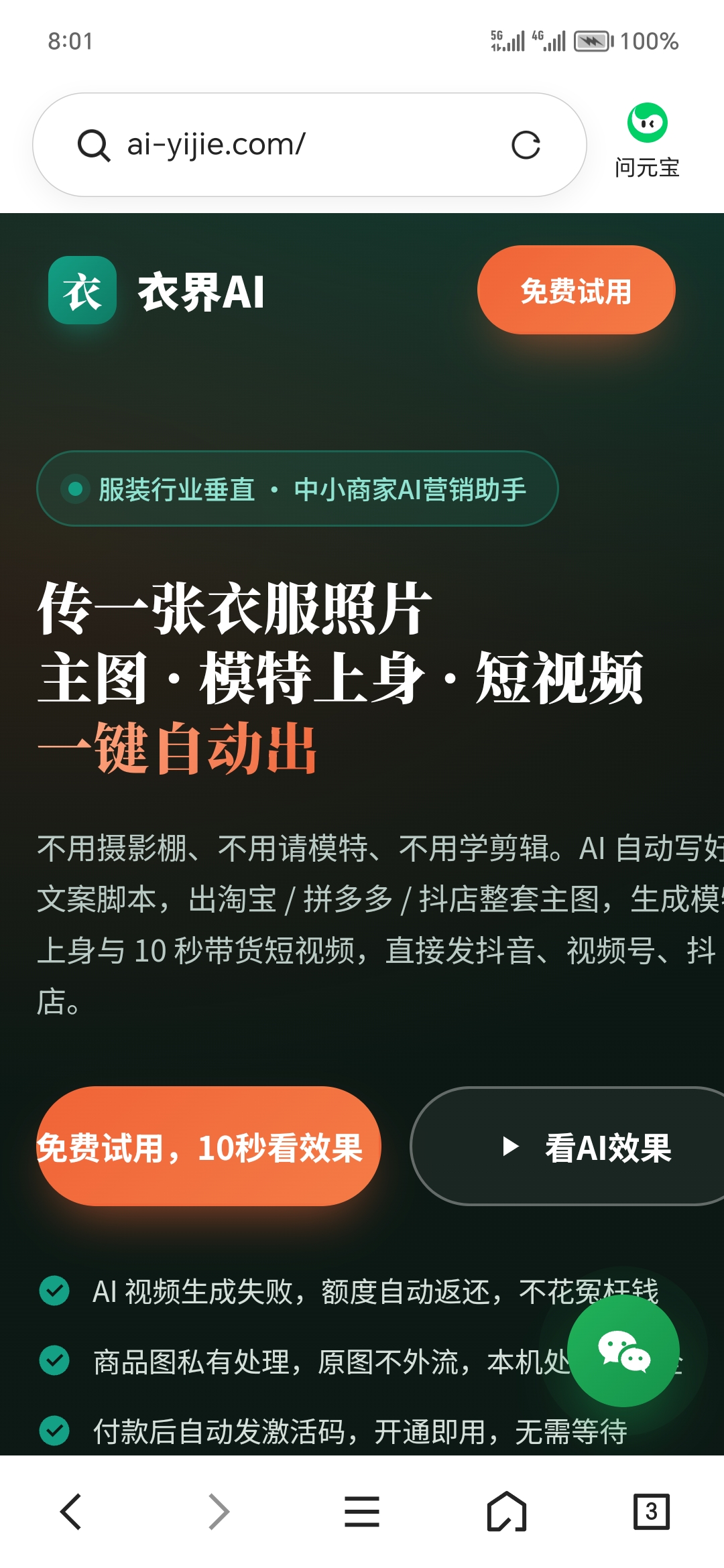Open the floating WeChat chat button
The width and height of the screenshot is (724, 1568).
tap(623, 1351)
